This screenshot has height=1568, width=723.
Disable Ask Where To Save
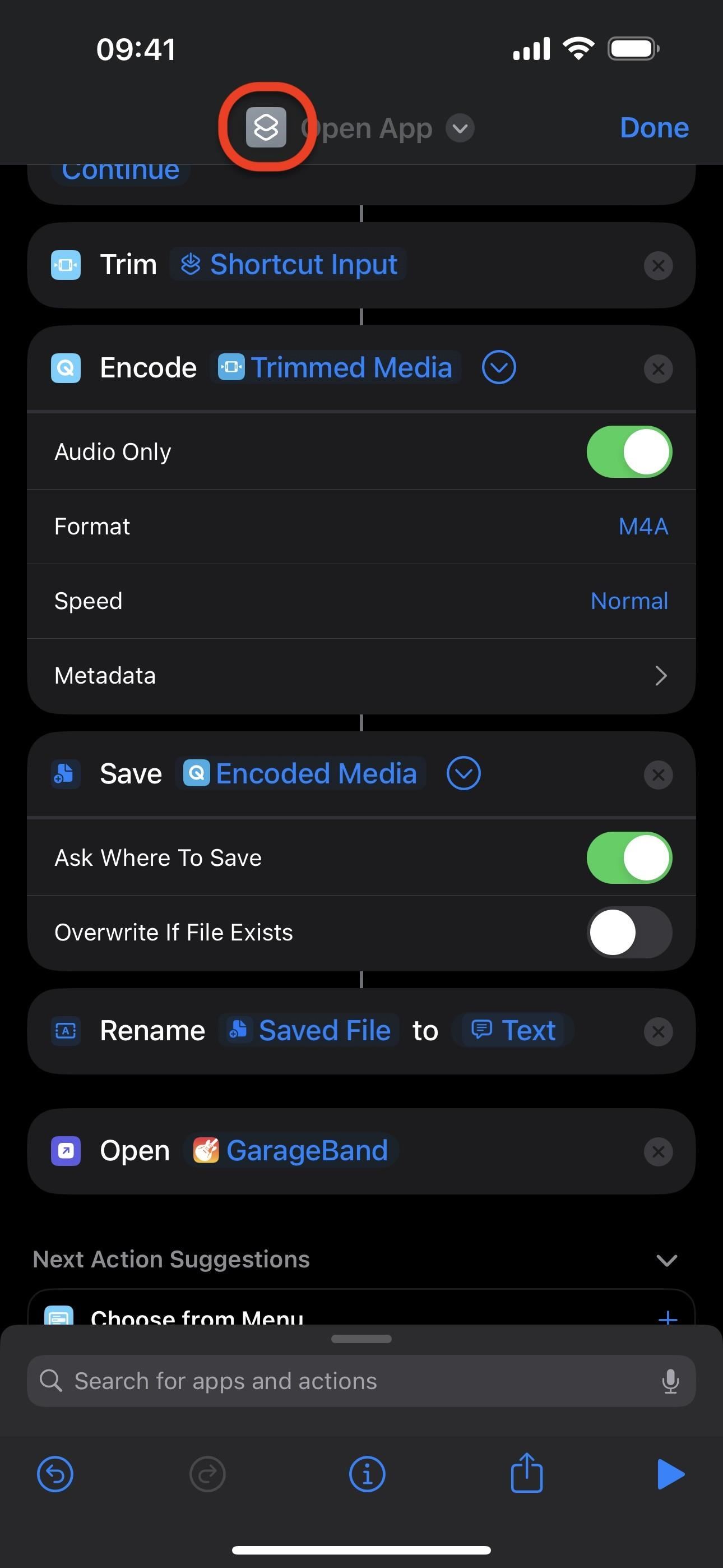pyautogui.click(x=629, y=857)
